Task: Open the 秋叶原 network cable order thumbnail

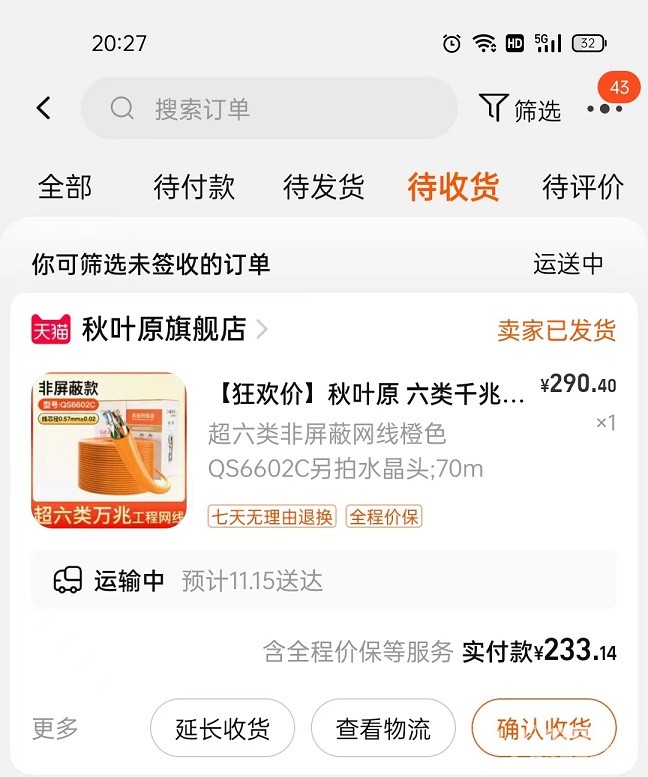Action: pos(109,450)
